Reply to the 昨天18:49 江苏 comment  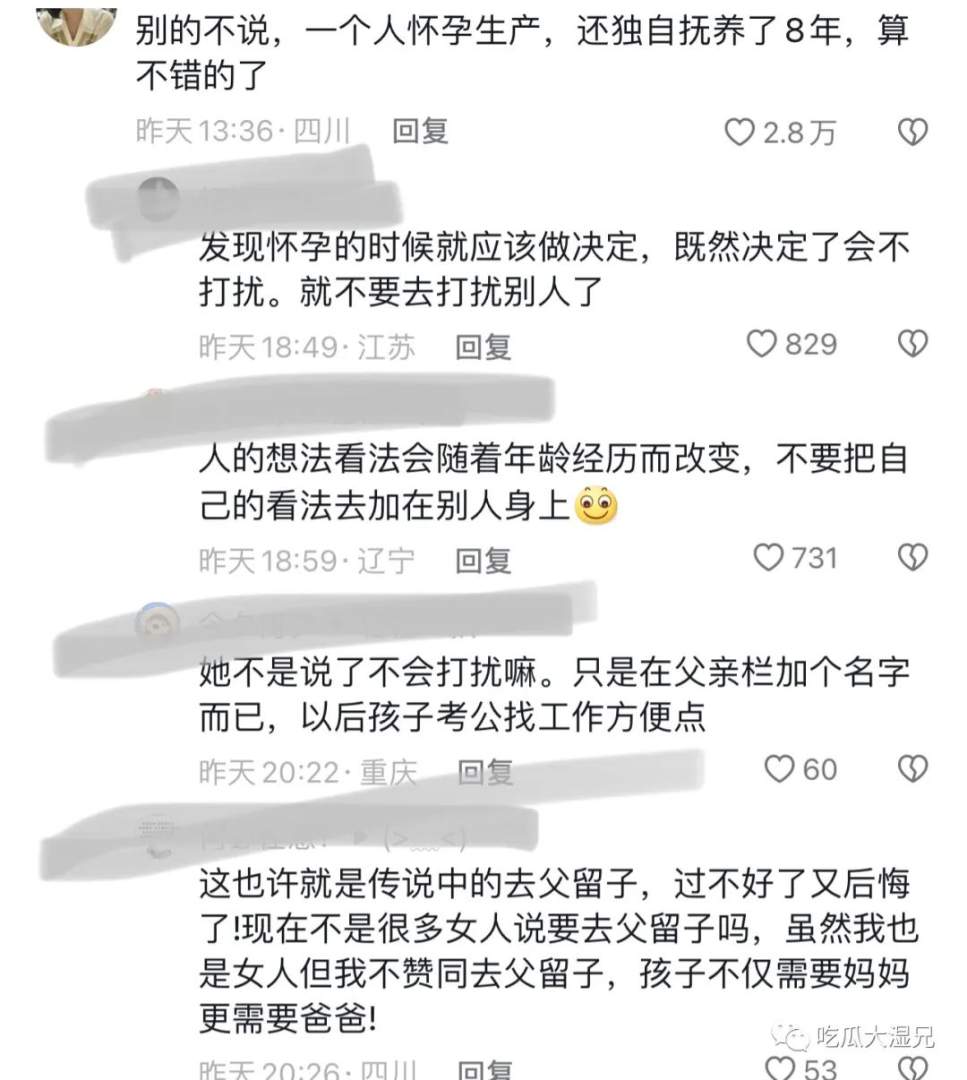[483, 346]
